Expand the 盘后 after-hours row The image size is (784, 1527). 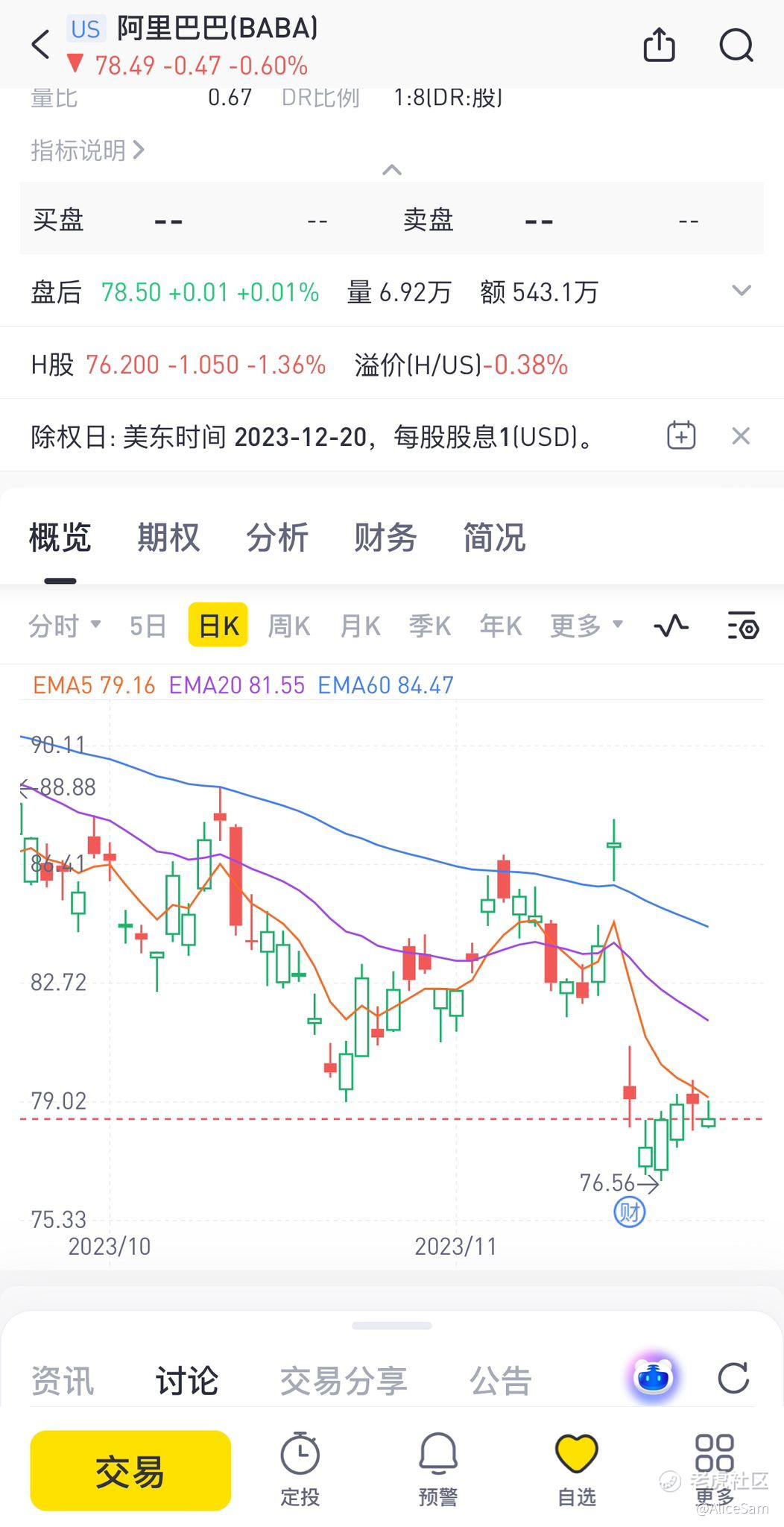click(741, 291)
